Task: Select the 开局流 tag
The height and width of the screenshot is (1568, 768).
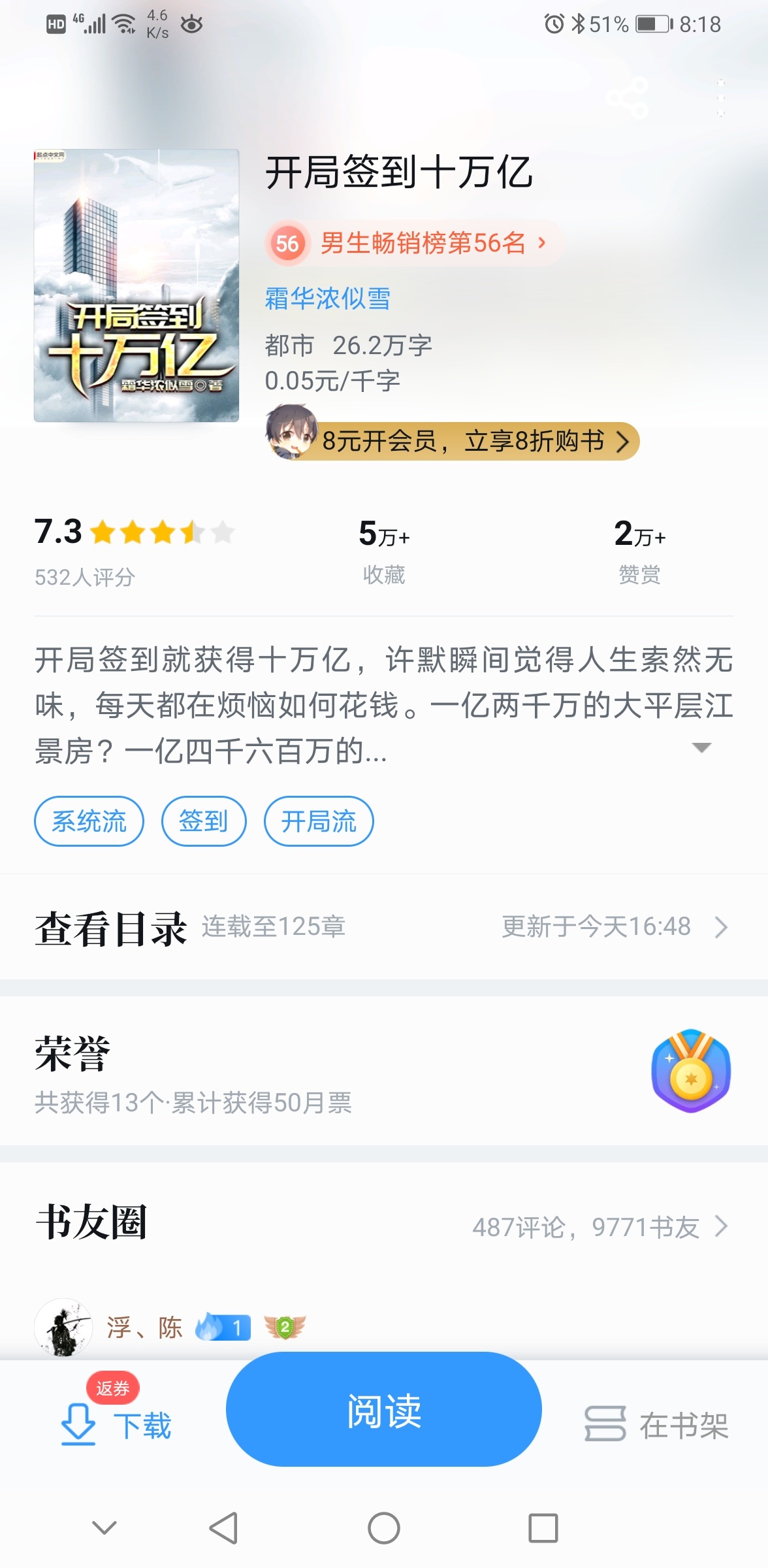Action: (319, 821)
